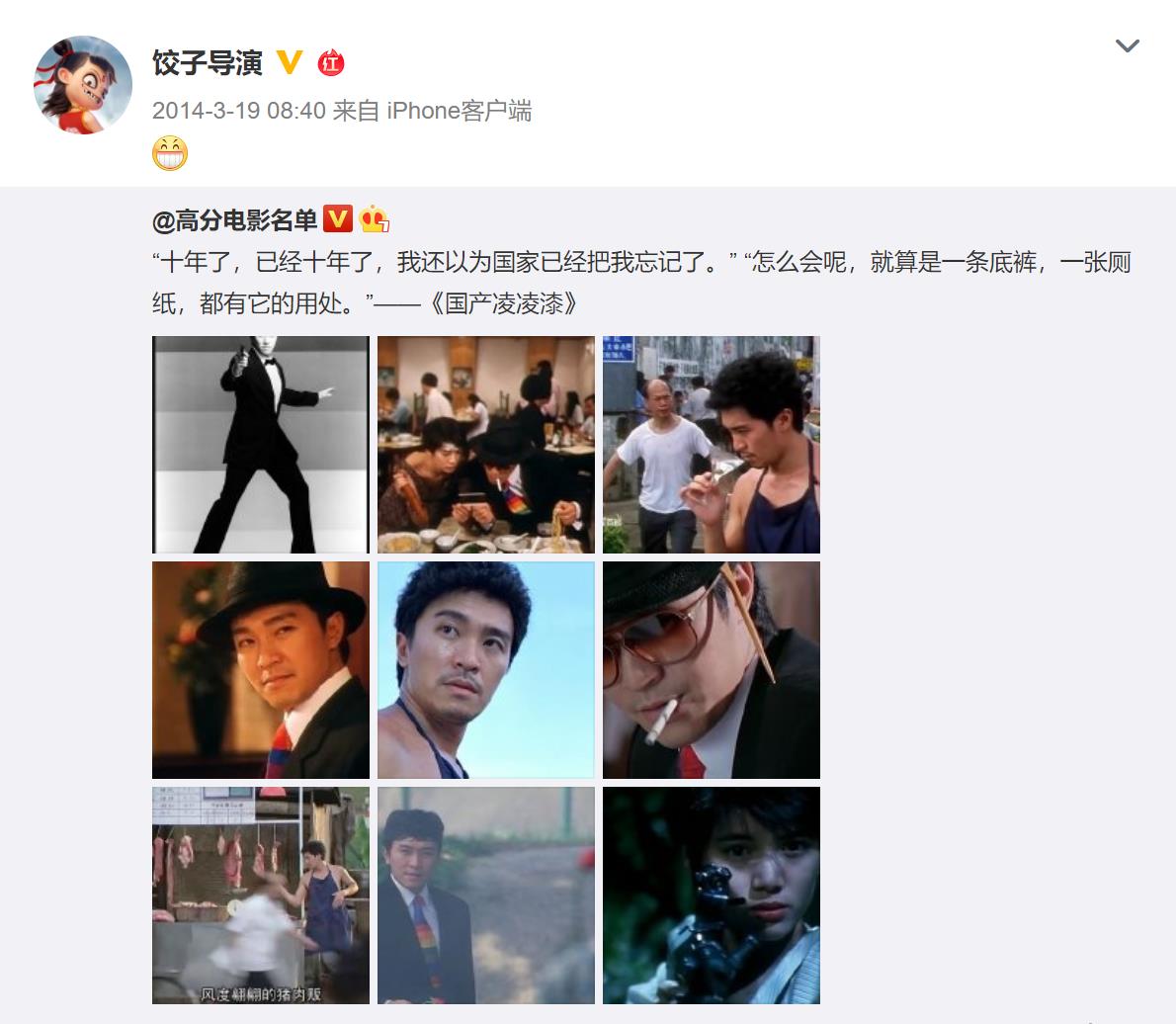Enlarge the photo of the man in black hat and red tie
This screenshot has width=1176, height=1024.
[x=261, y=670]
